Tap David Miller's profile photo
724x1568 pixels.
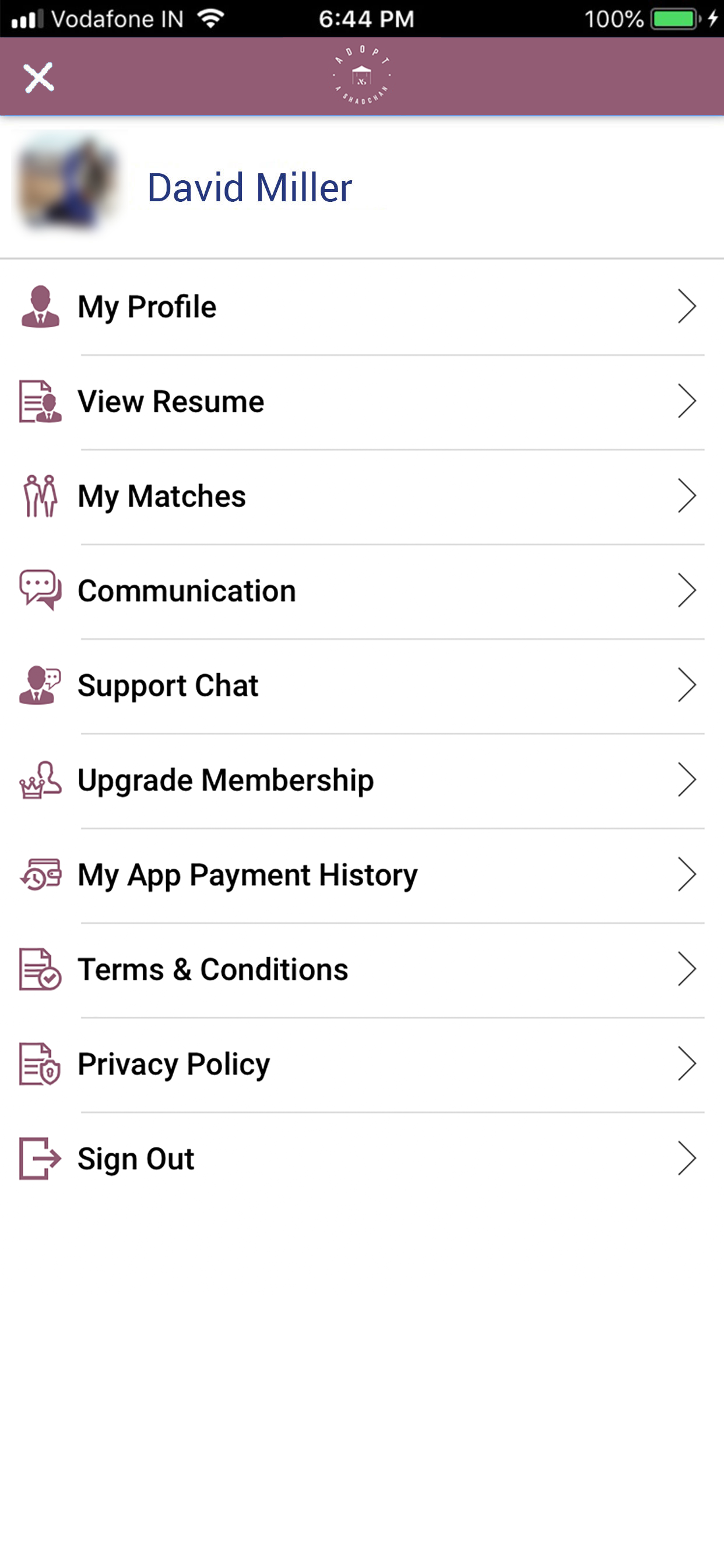click(x=68, y=183)
